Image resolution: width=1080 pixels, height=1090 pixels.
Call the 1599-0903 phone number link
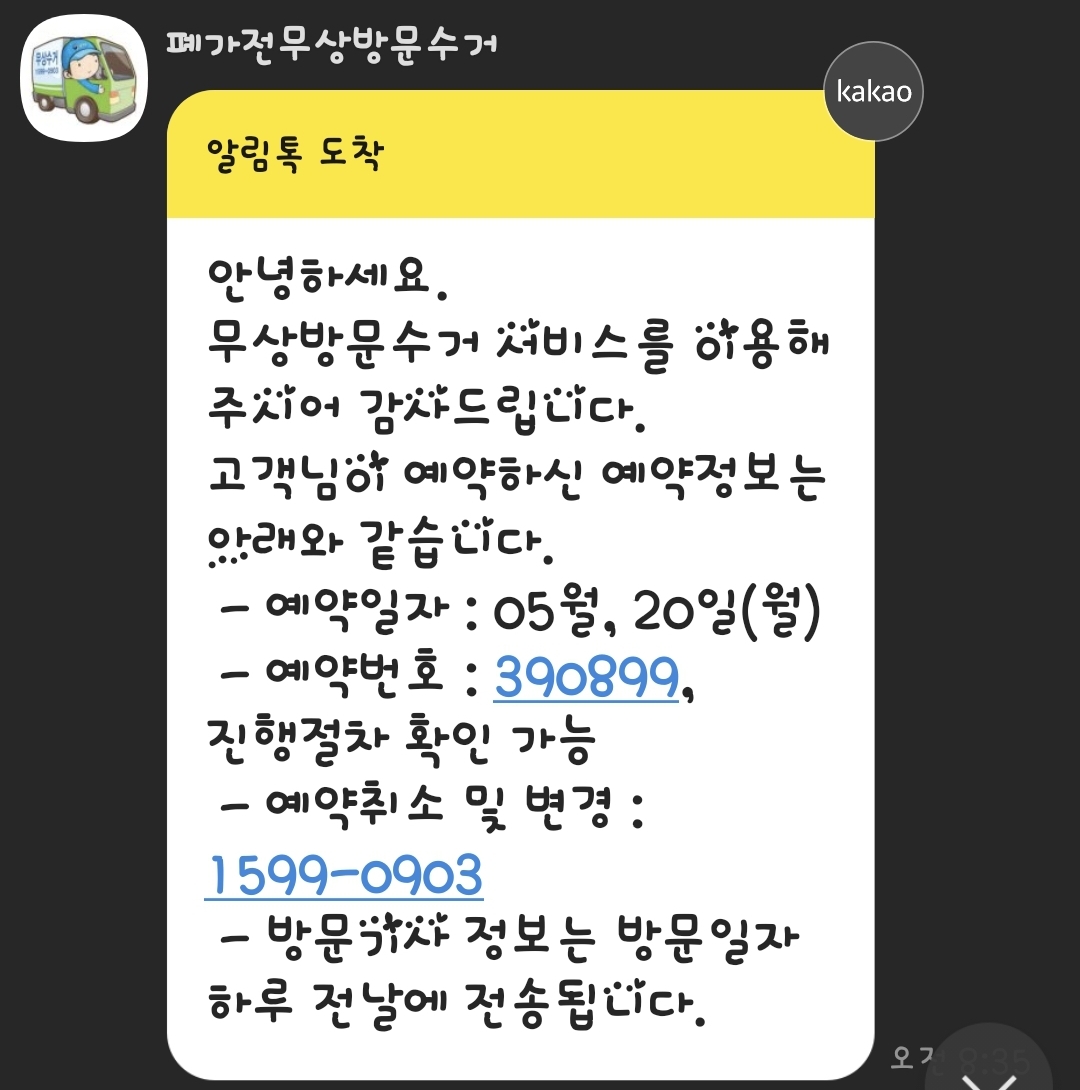(x=344, y=875)
